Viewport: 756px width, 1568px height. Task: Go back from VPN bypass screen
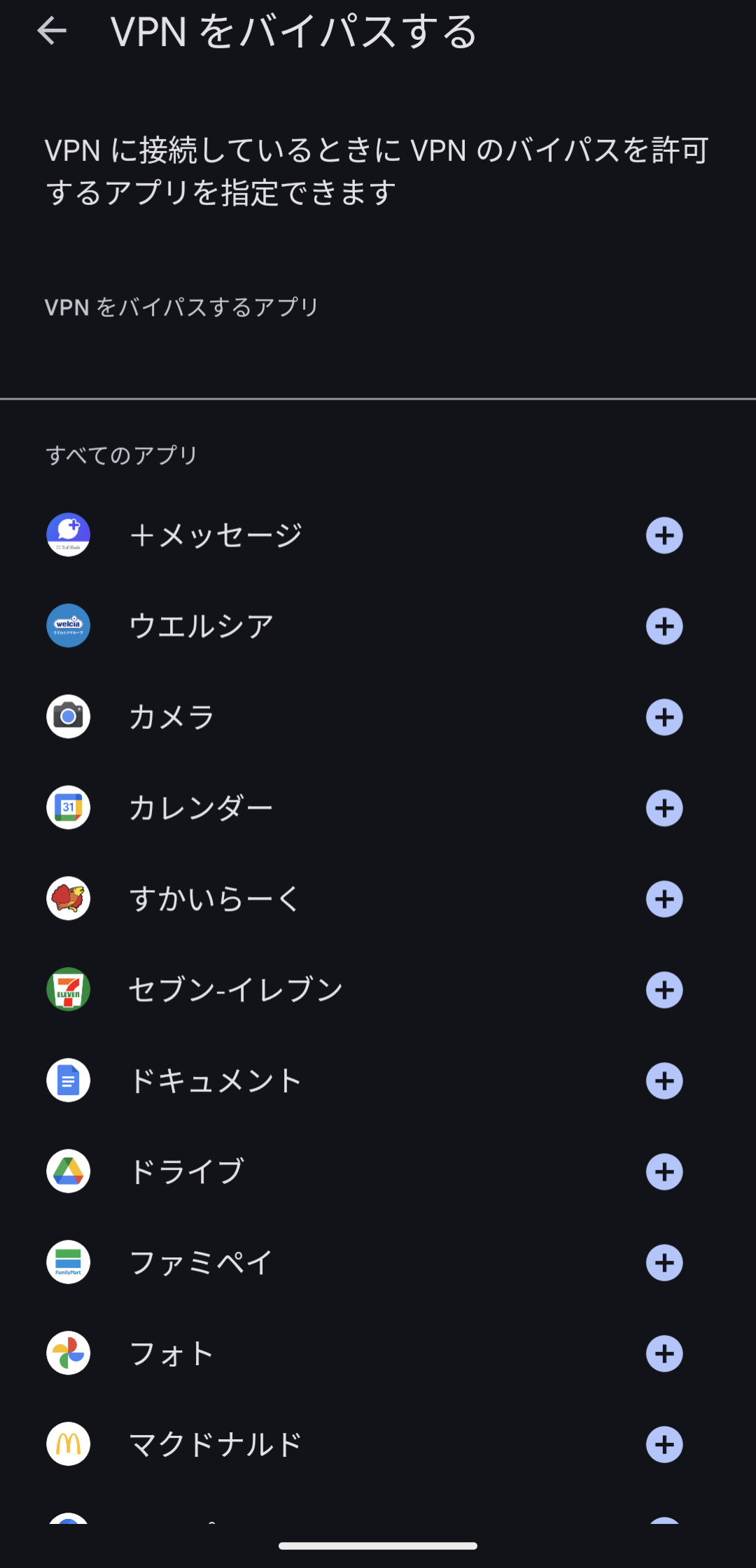(52, 31)
